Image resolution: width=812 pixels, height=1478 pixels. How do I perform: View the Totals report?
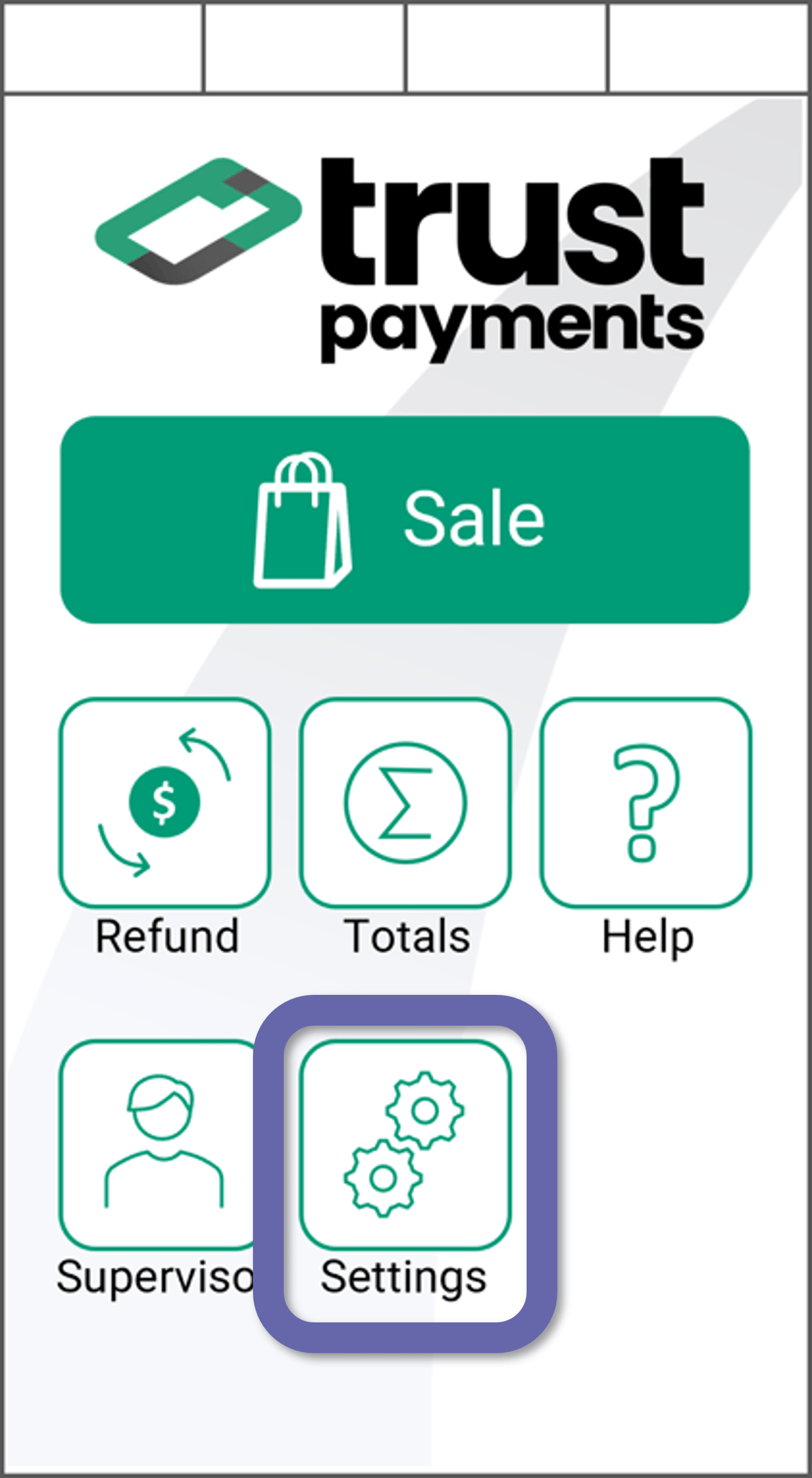point(406,803)
